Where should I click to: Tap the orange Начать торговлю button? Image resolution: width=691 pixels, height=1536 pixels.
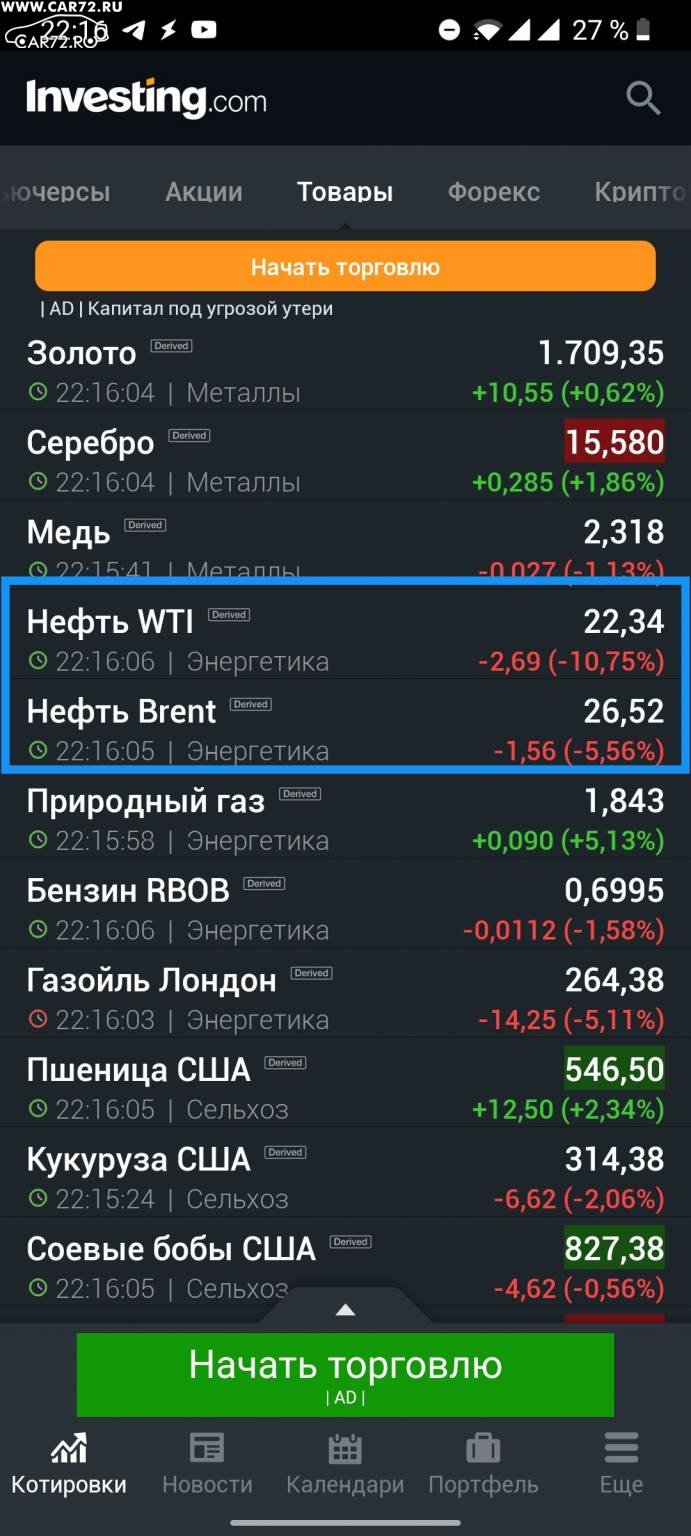click(x=345, y=267)
